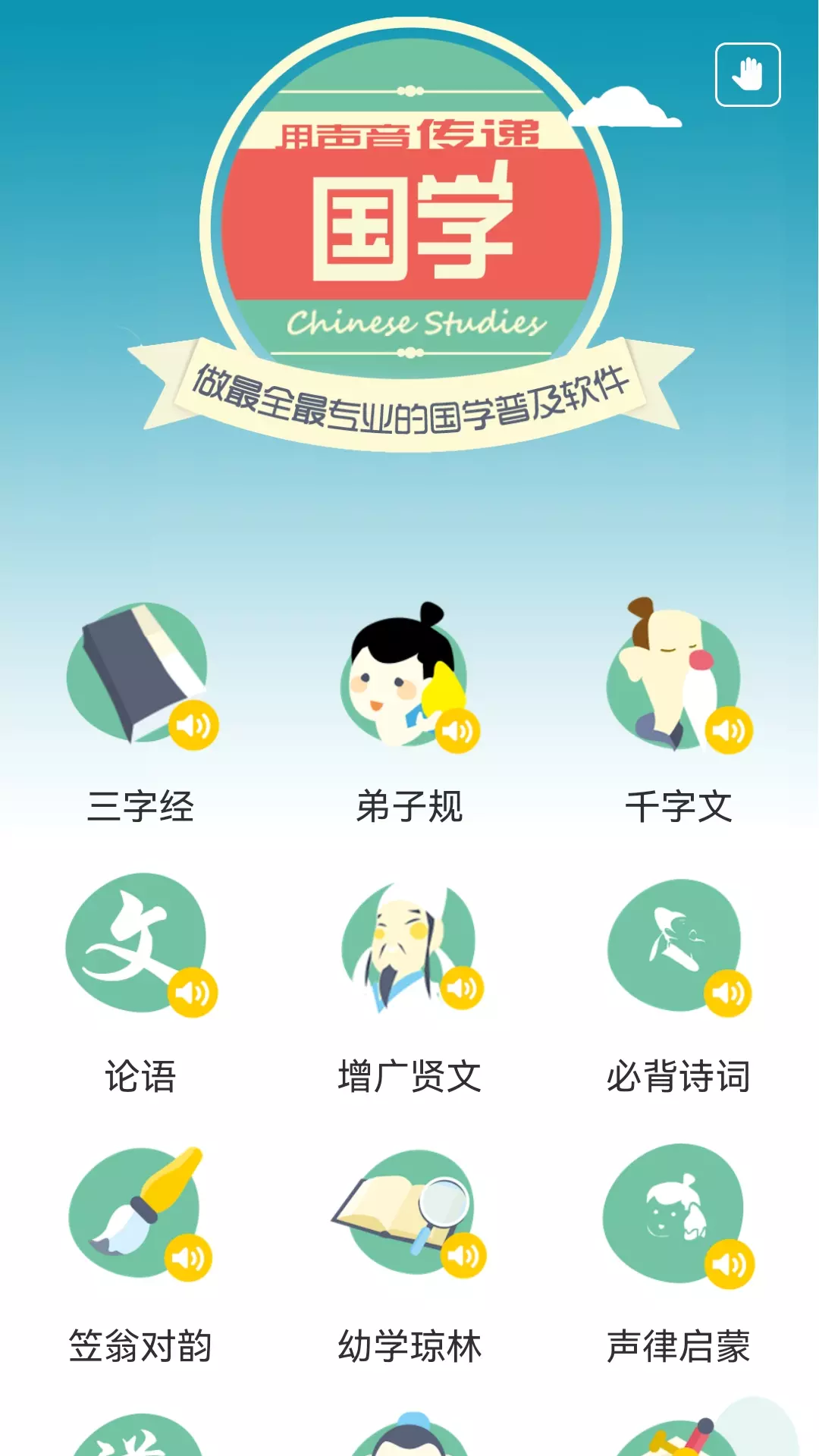Tap the hand icon button
This screenshot has height=1456, width=819.
click(748, 74)
